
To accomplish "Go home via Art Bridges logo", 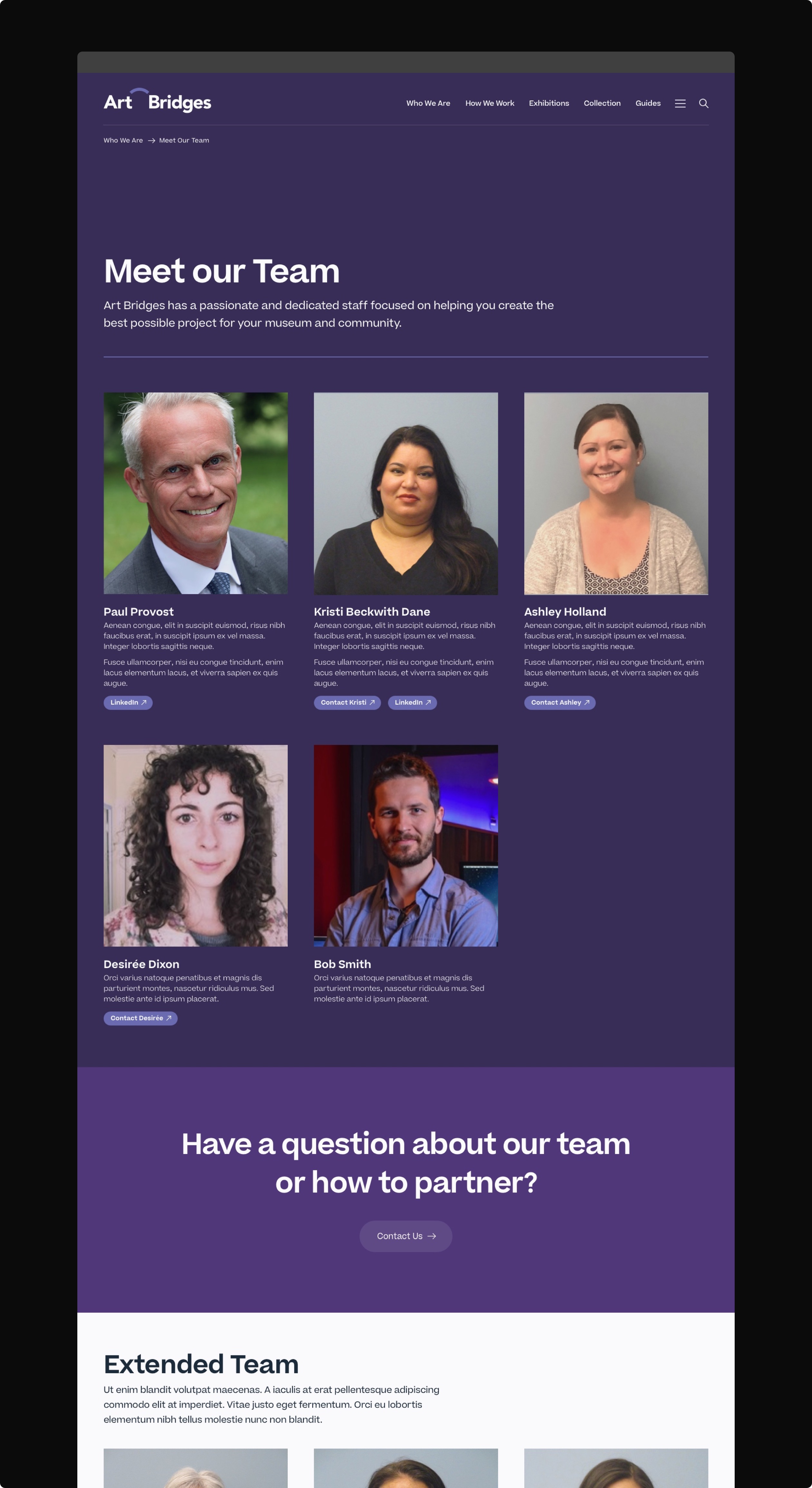I will (x=157, y=101).
